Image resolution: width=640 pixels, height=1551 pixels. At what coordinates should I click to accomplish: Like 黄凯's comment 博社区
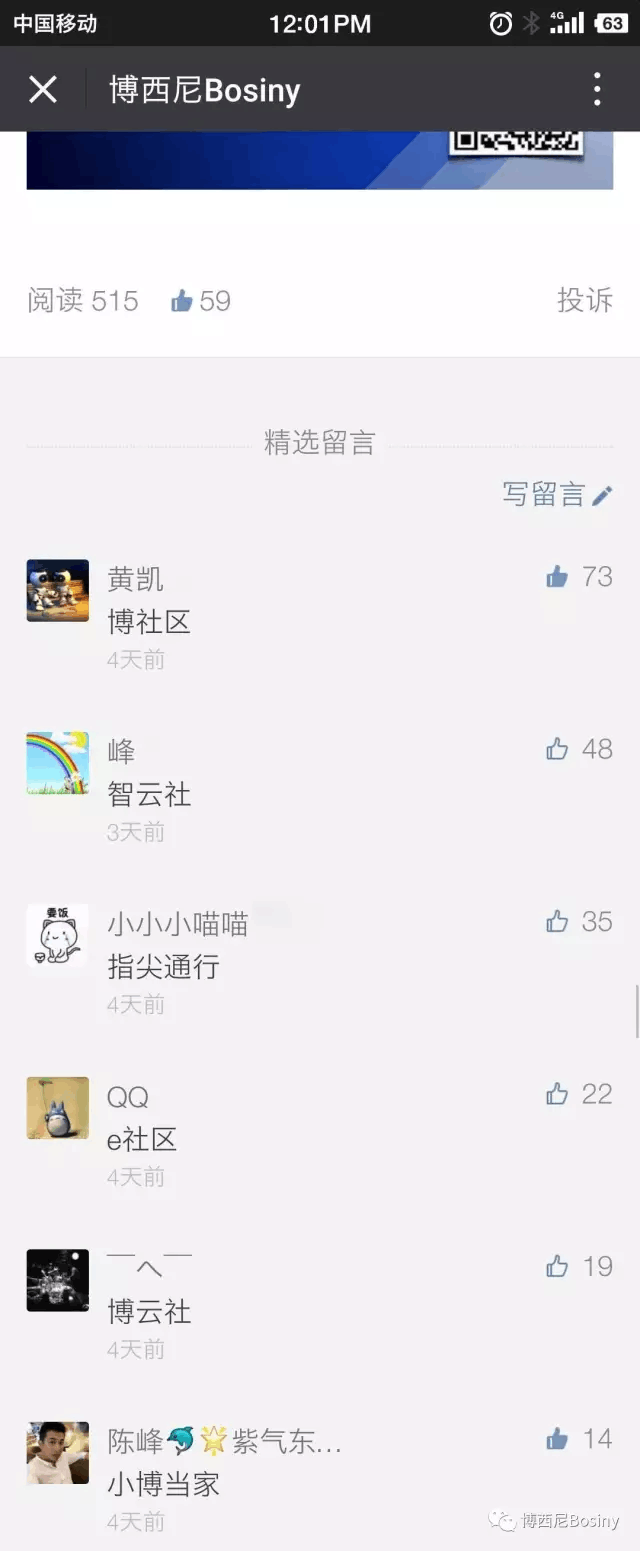(558, 576)
